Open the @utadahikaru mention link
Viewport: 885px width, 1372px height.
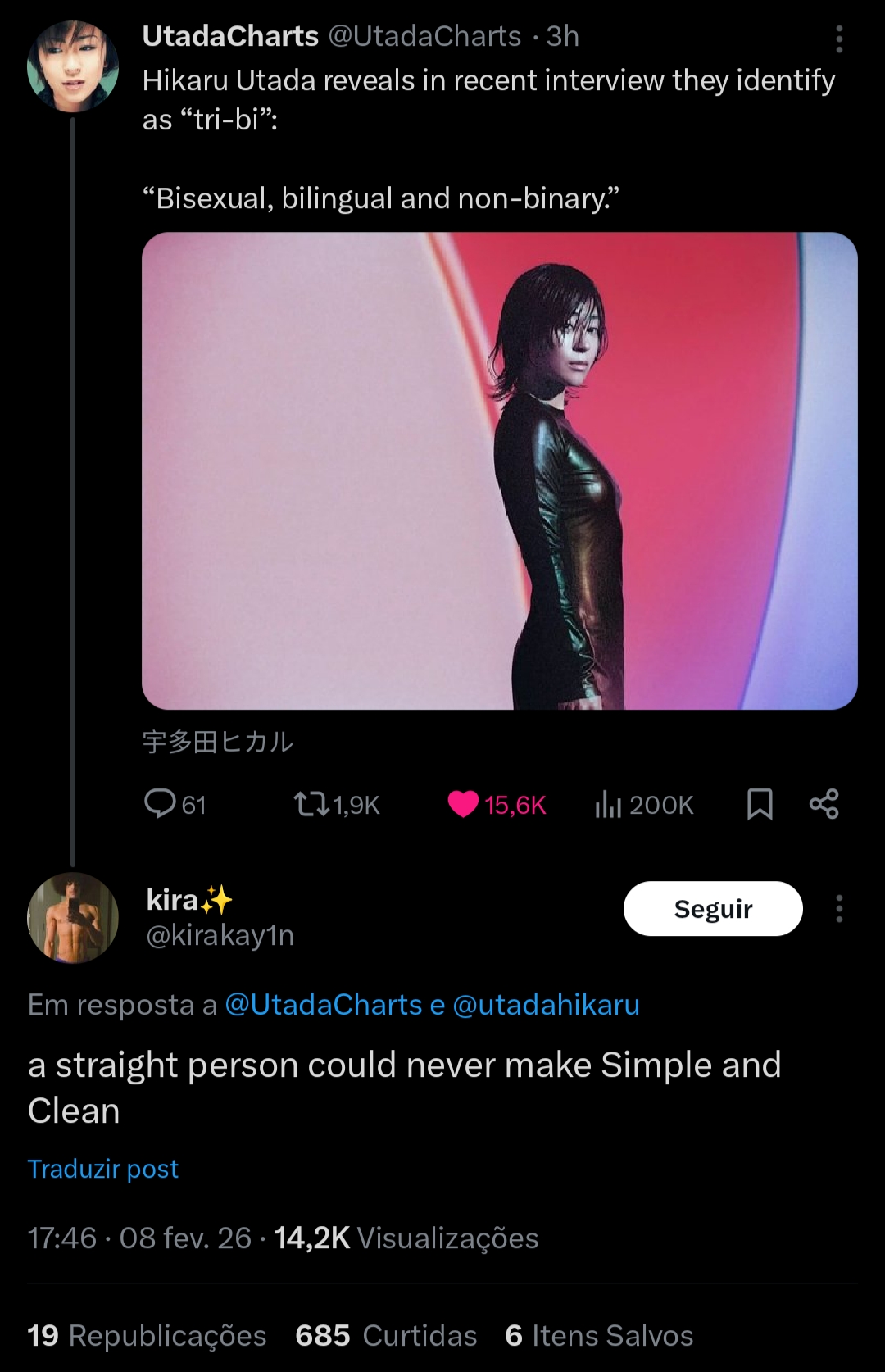(546, 1005)
